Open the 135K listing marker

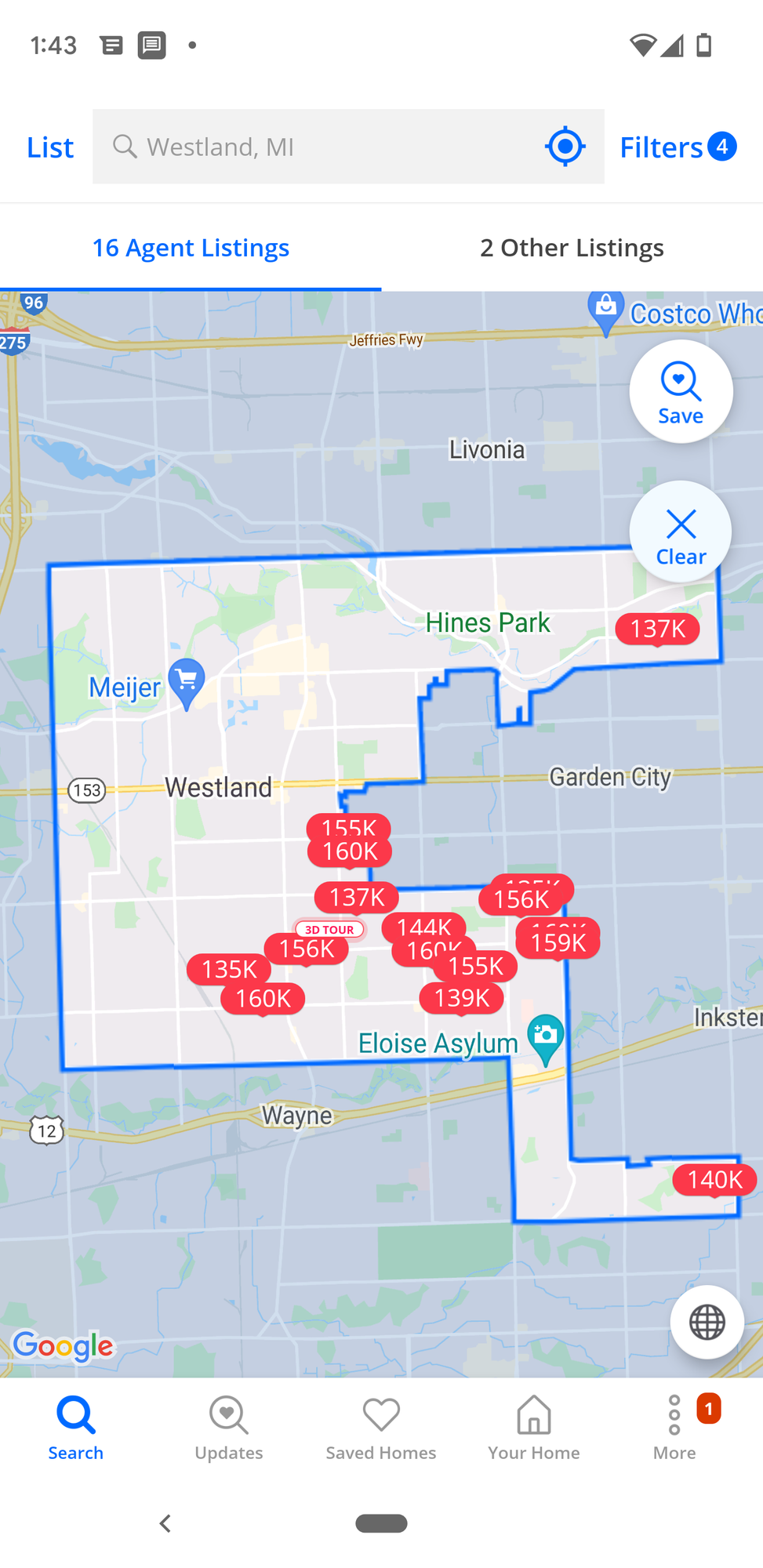[x=228, y=969]
